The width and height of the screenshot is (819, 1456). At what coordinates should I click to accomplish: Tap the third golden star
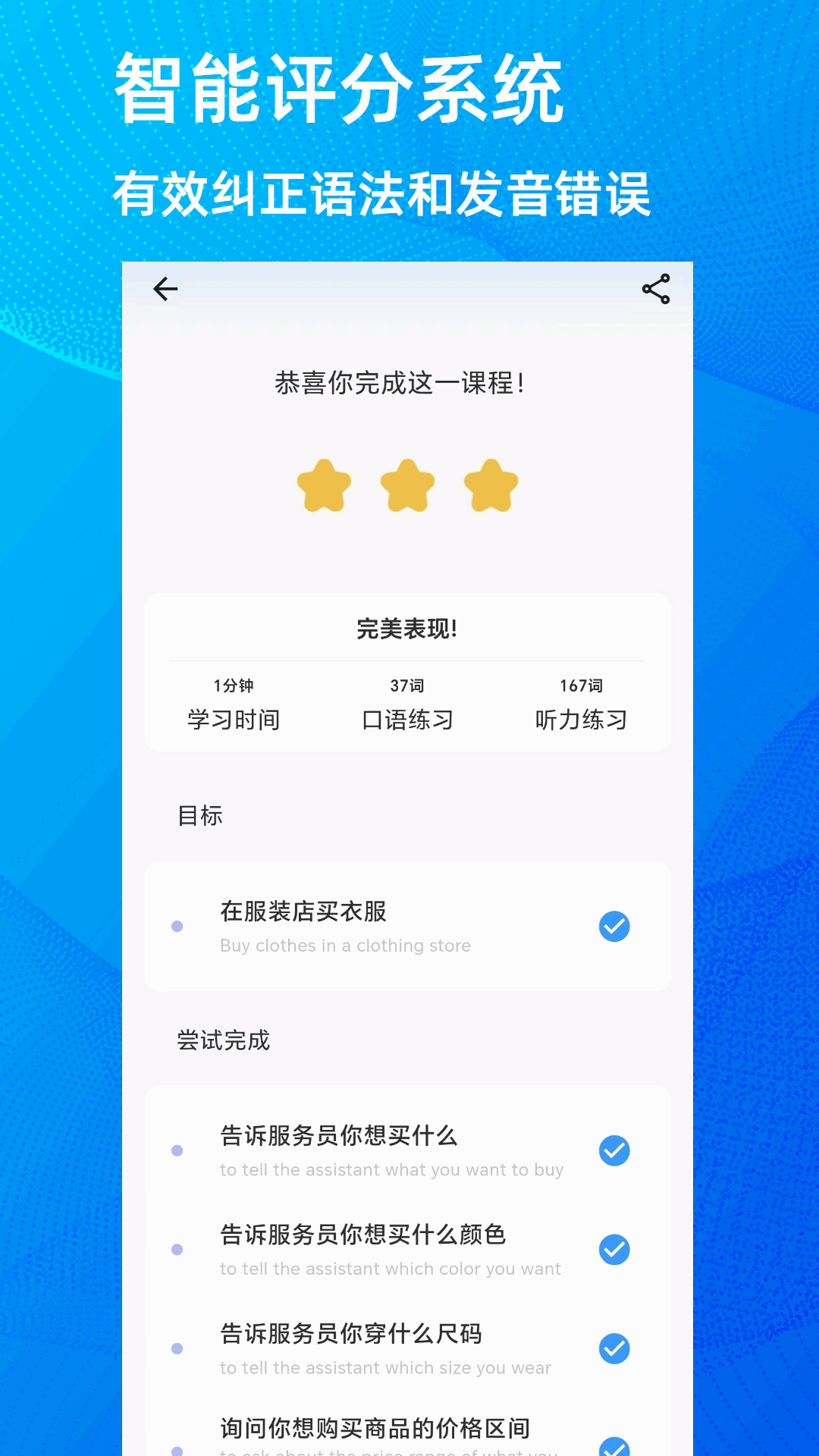click(x=489, y=485)
